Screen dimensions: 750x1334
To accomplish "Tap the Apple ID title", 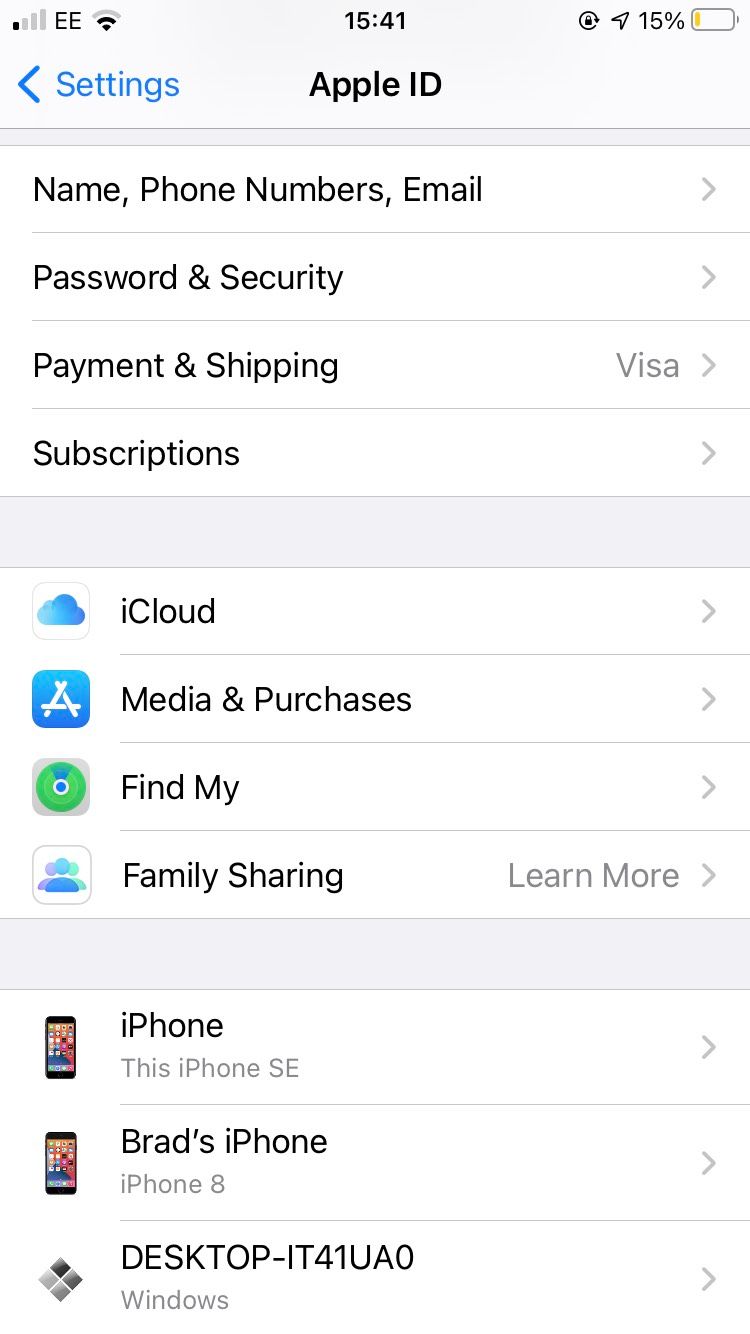I will point(375,85).
